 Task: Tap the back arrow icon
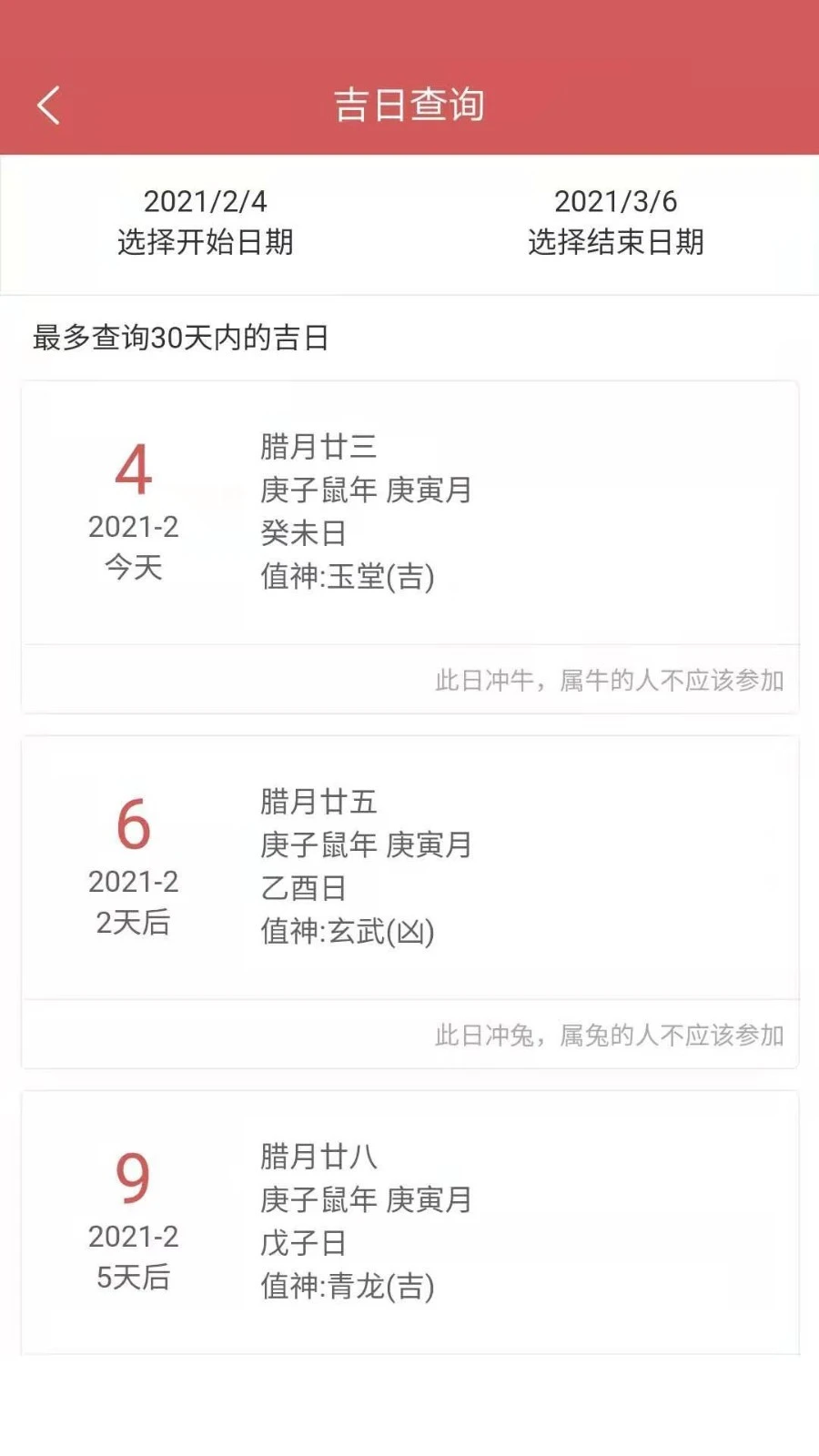click(x=47, y=104)
